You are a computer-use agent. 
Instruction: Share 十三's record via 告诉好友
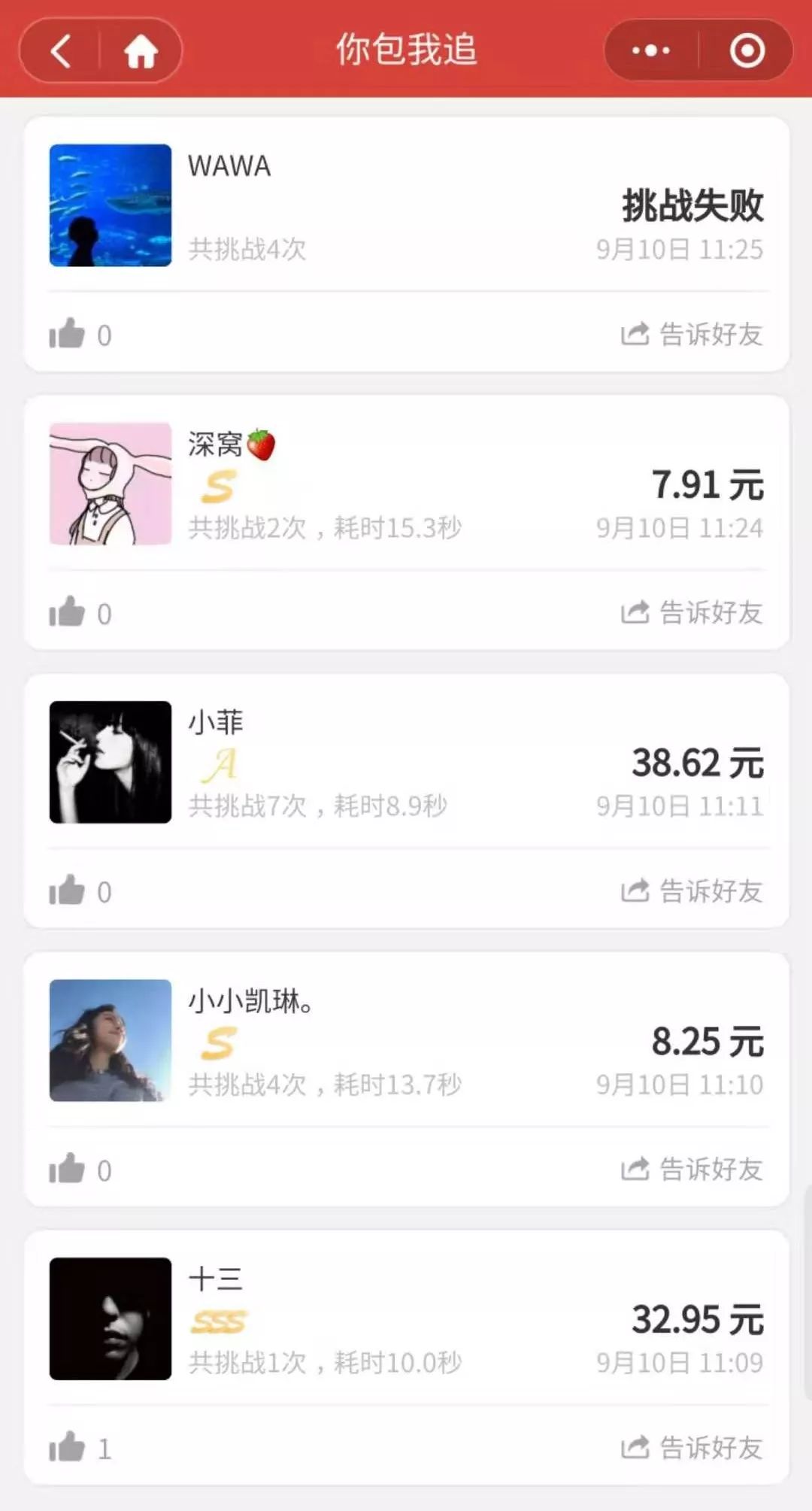(x=692, y=1447)
